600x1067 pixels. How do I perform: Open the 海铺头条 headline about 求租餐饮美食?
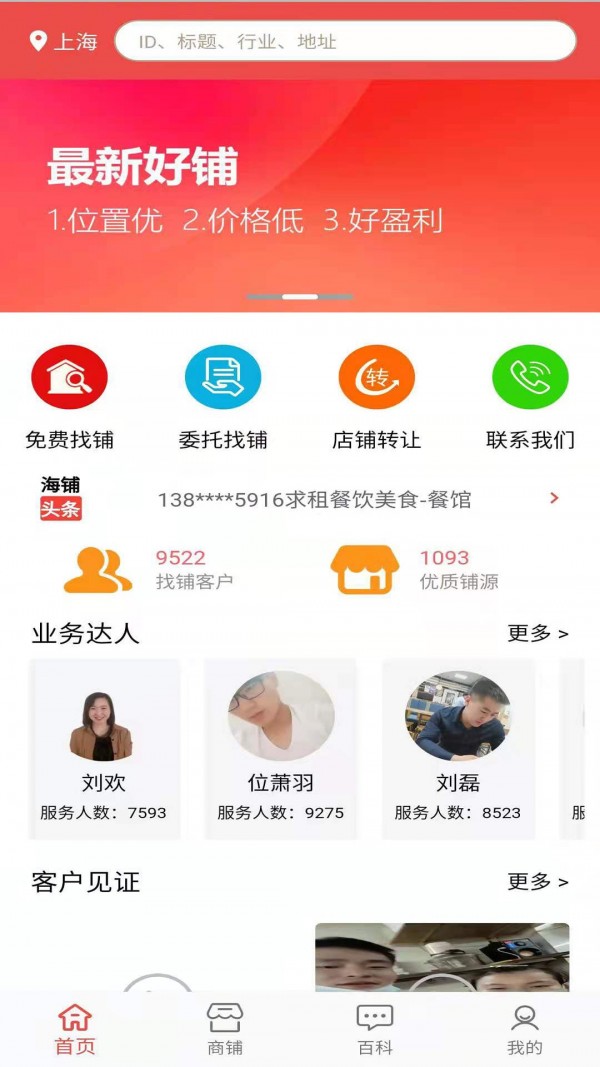point(314,499)
